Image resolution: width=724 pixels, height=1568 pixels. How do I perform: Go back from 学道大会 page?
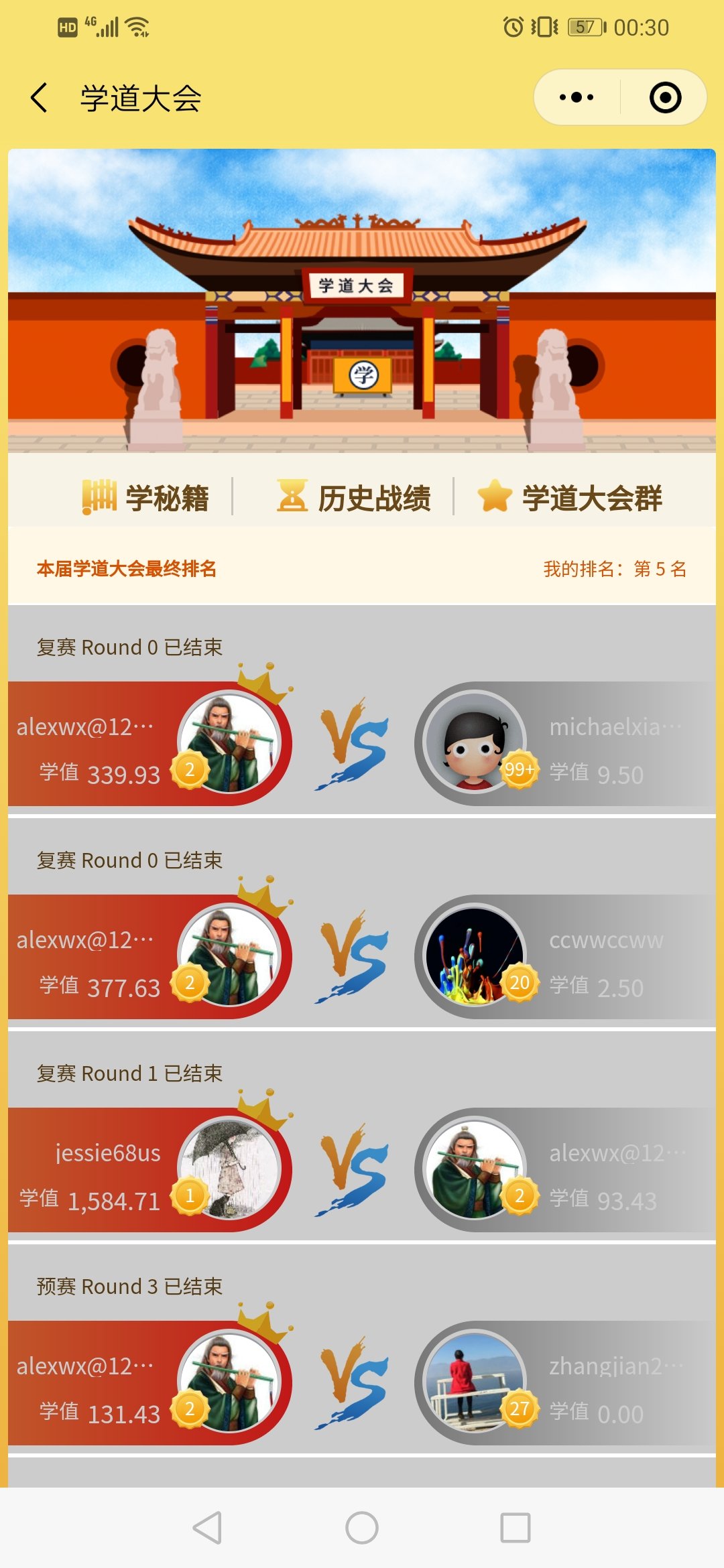click(x=40, y=98)
